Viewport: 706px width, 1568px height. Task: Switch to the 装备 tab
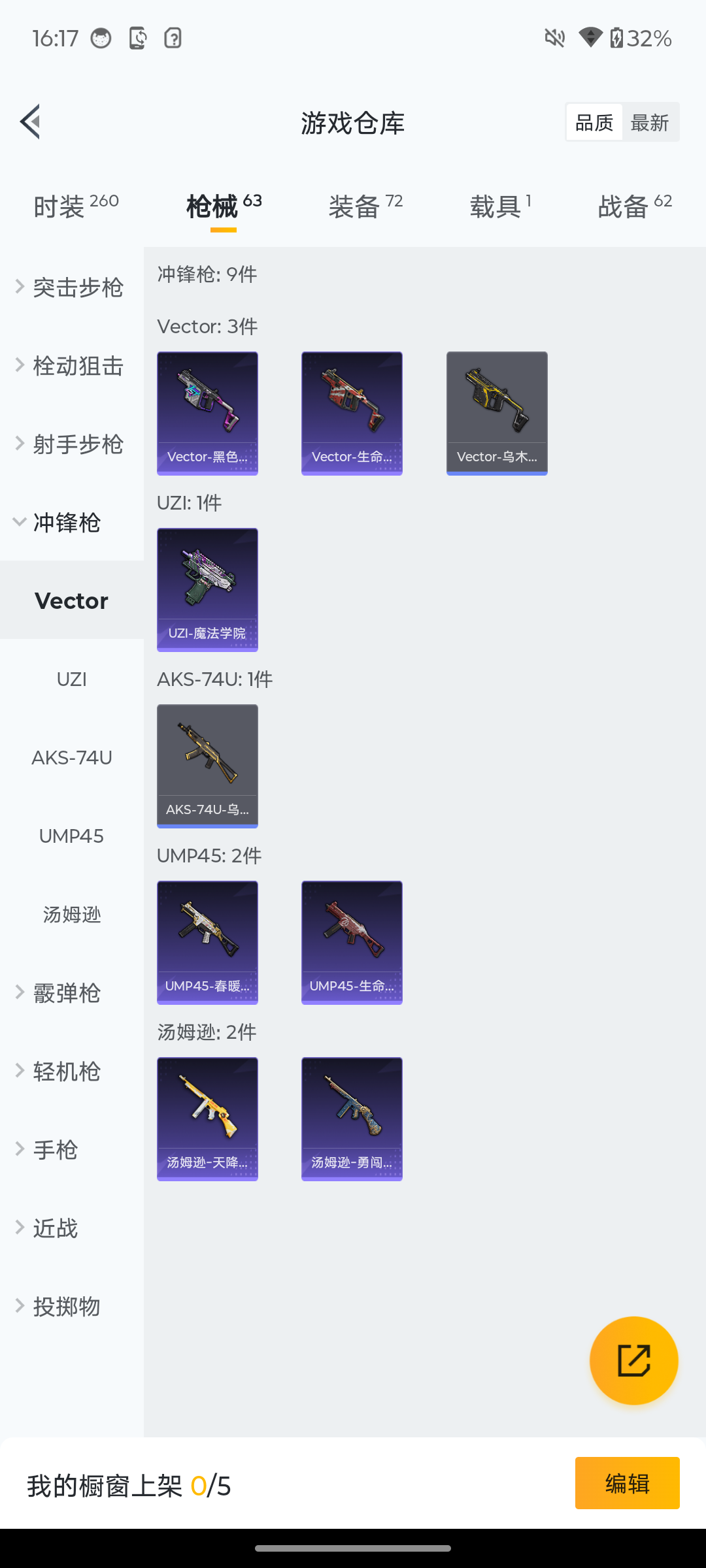(x=365, y=206)
